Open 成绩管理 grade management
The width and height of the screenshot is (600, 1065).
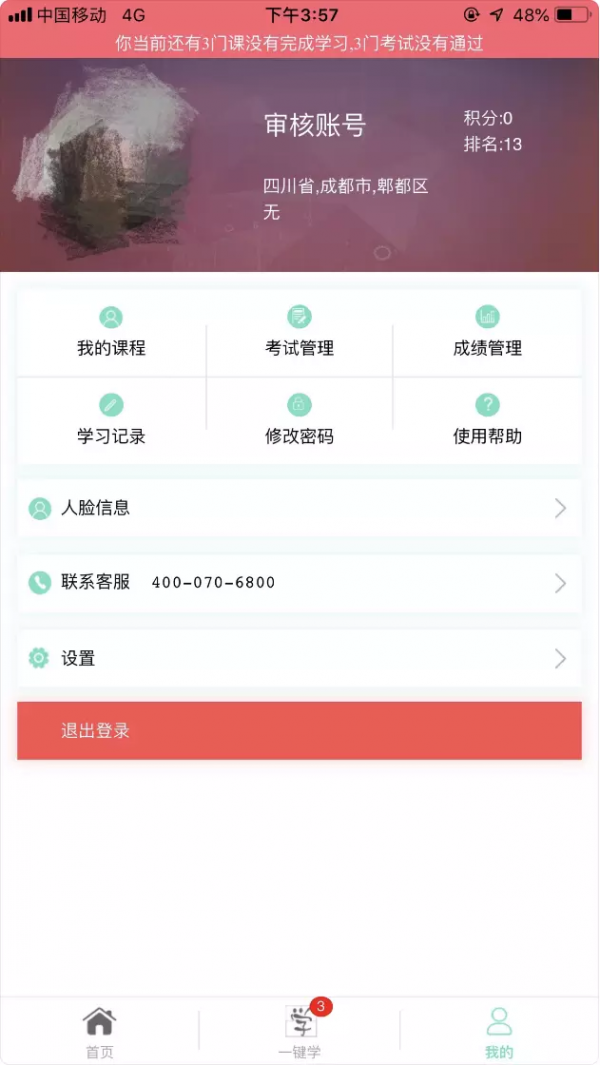tap(487, 334)
